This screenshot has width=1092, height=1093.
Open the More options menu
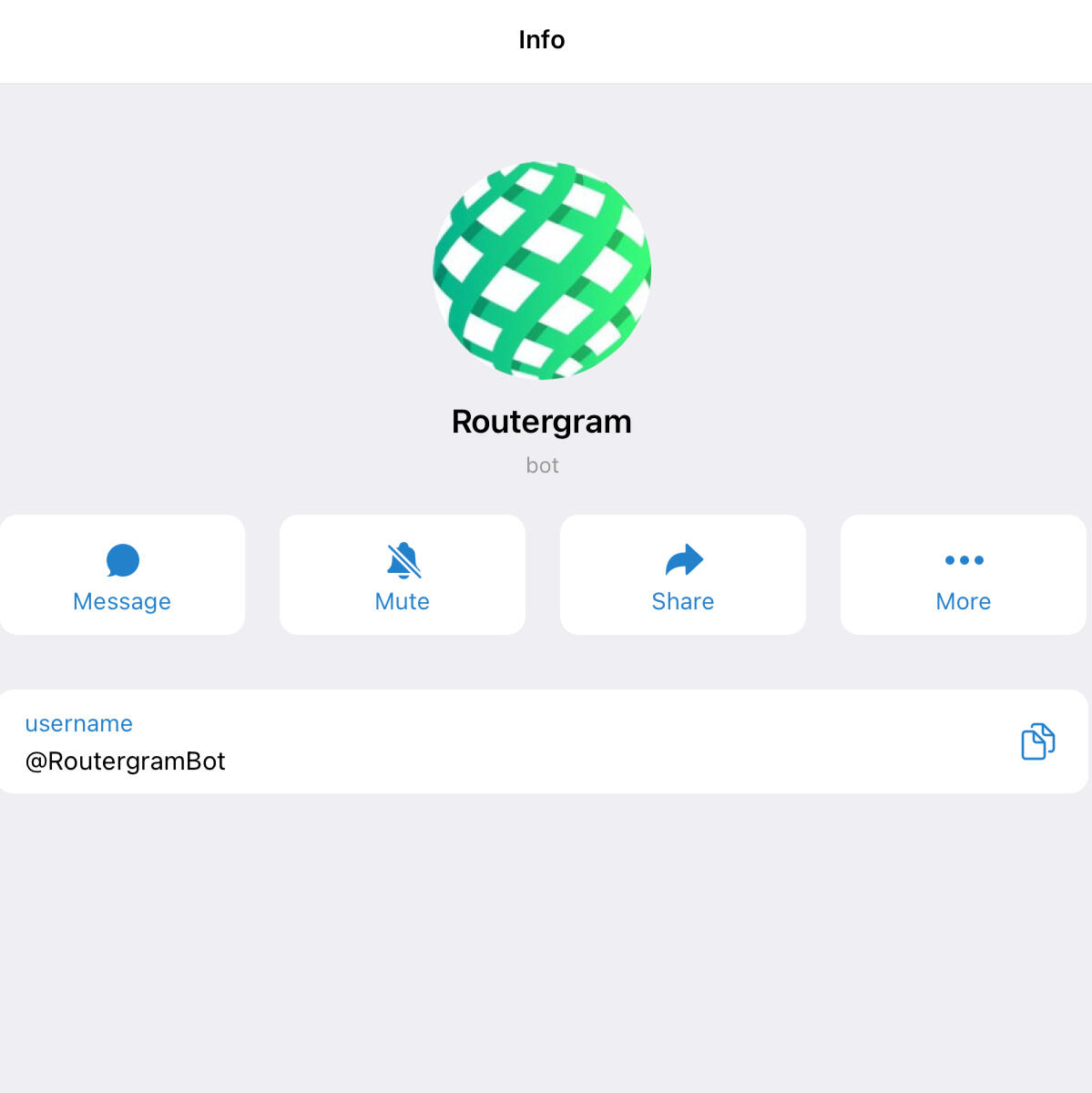click(963, 575)
